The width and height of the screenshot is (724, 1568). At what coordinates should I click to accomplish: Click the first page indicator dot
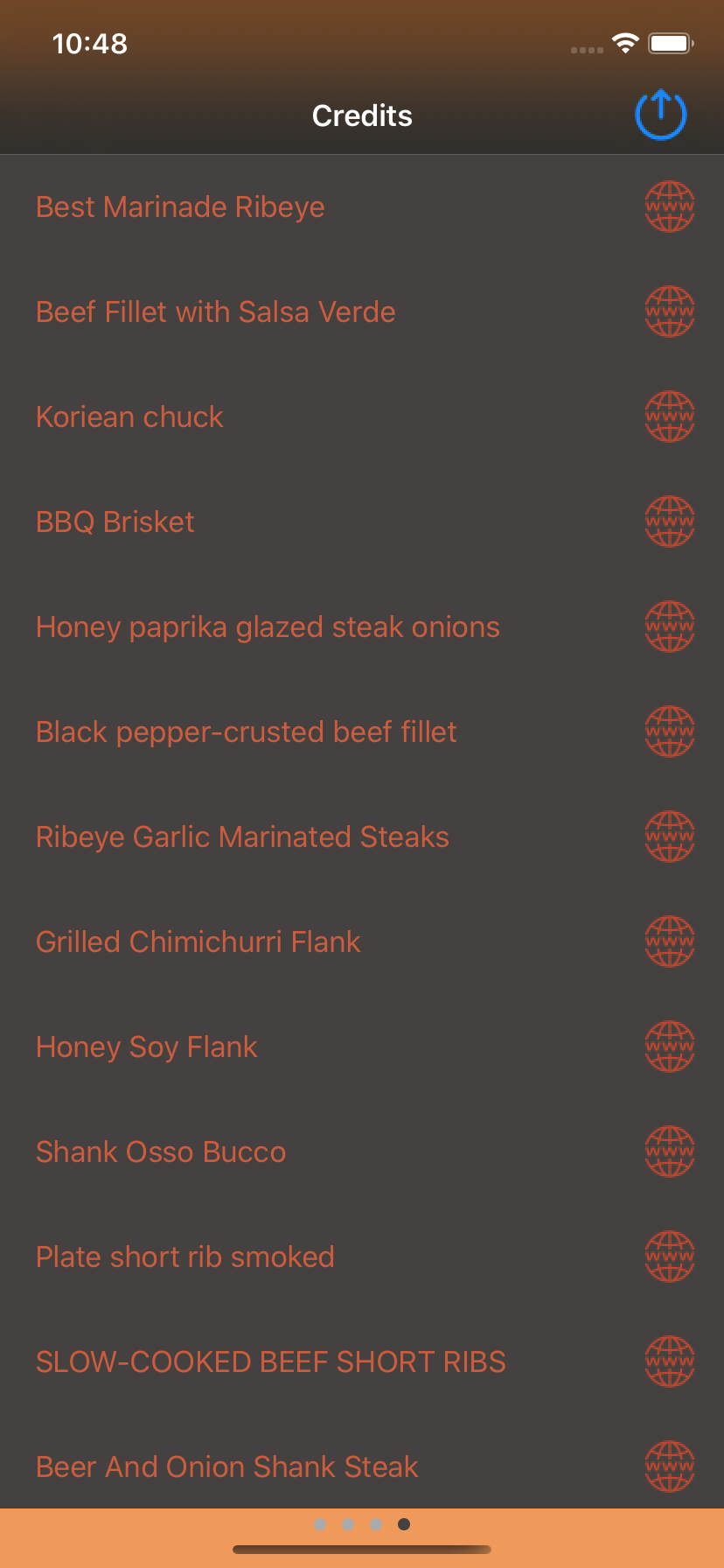[319, 1523]
